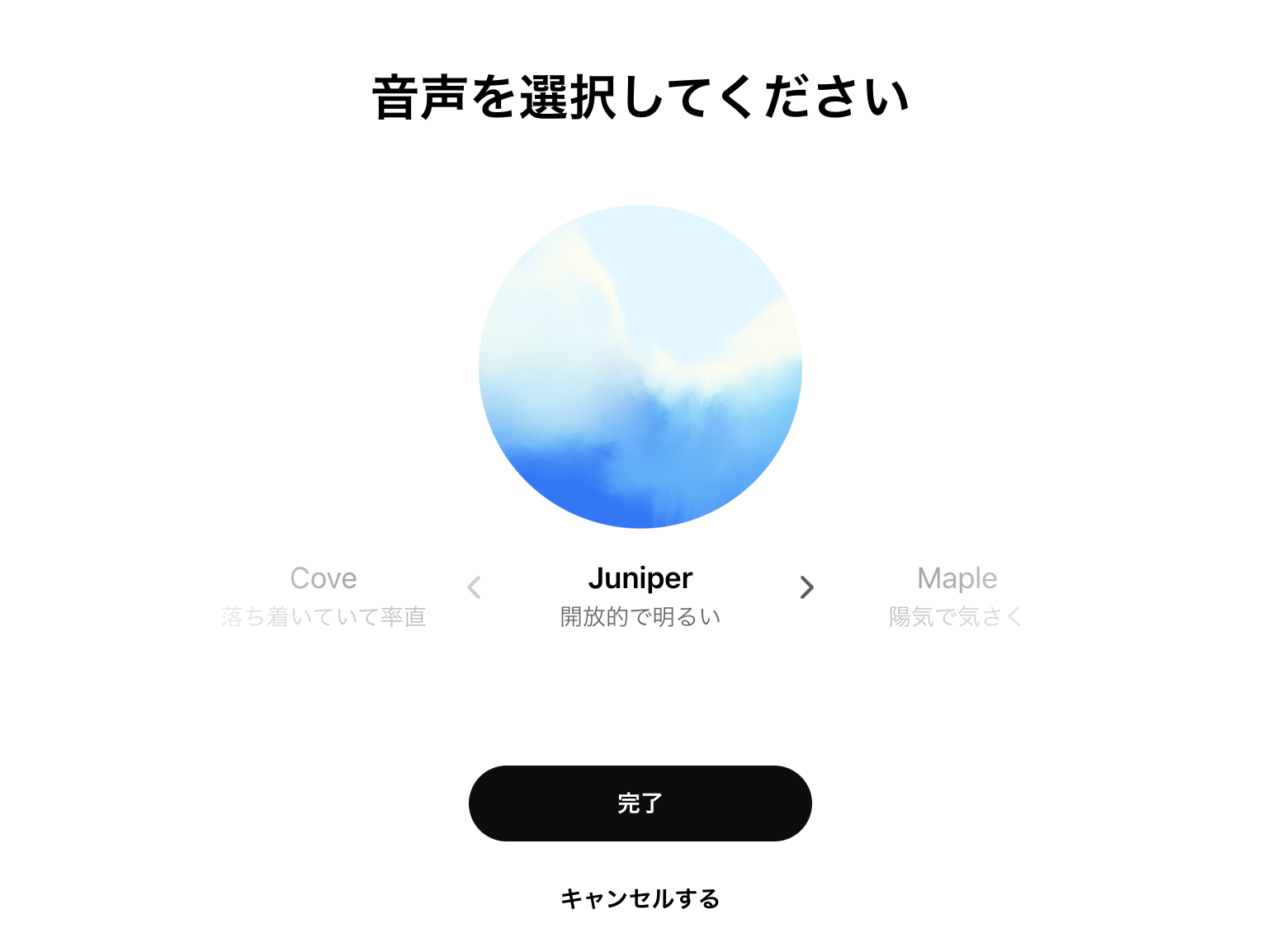Tap キャンセルする to cancel voice selection

[x=640, y=898]
